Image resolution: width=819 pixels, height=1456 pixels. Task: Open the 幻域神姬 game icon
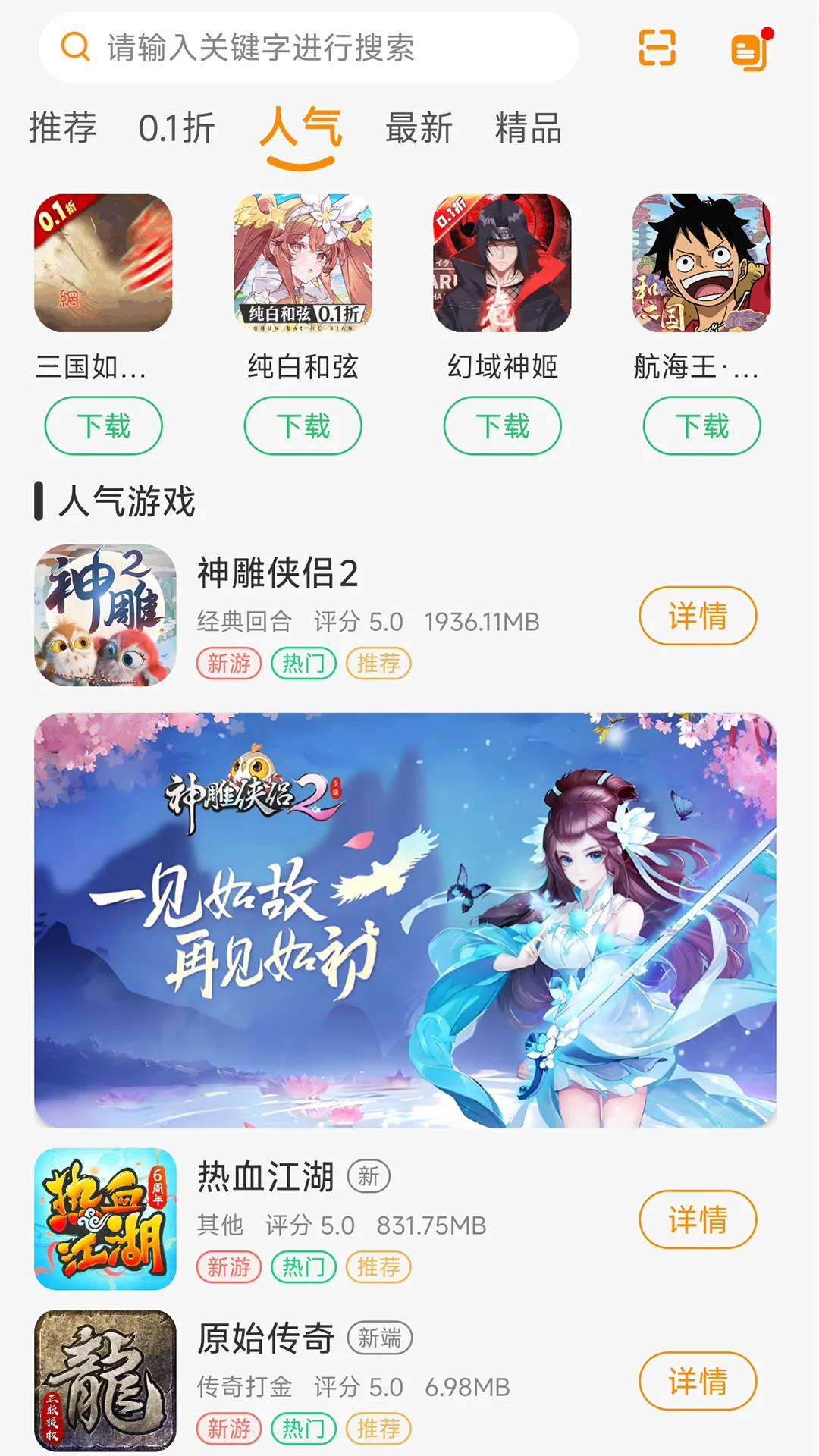503,264
